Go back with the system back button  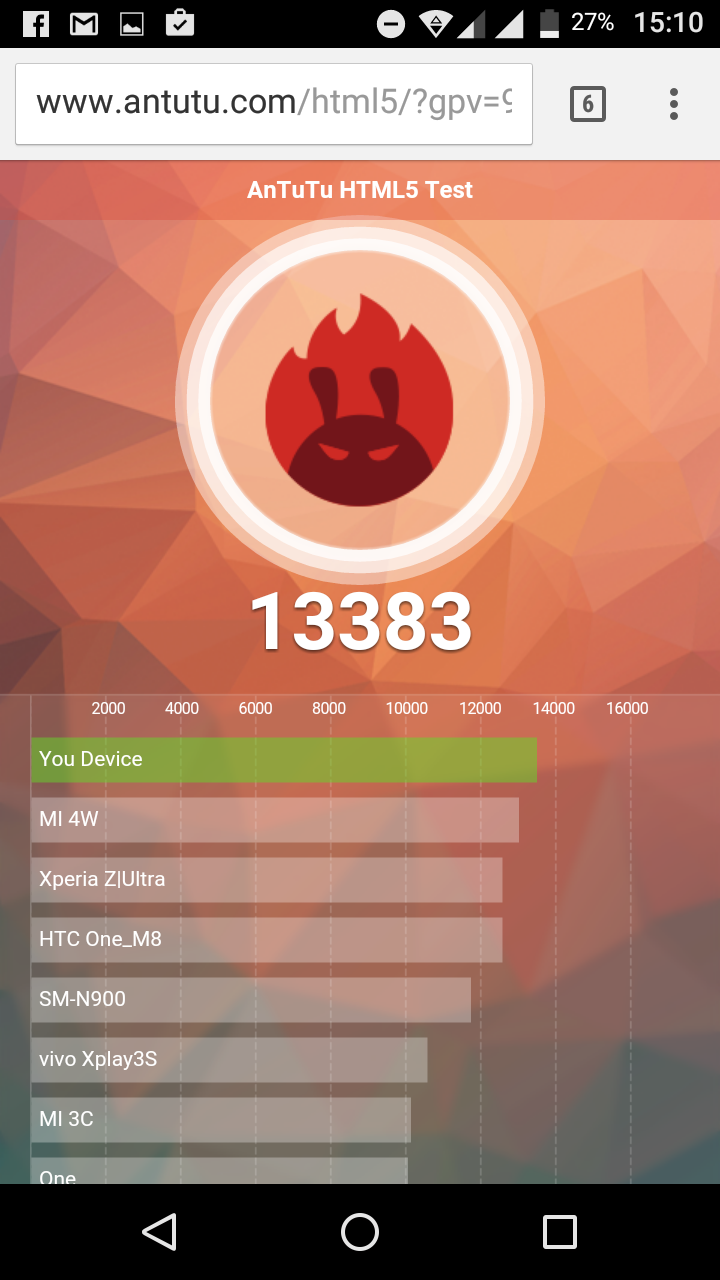click(160, 1232)
